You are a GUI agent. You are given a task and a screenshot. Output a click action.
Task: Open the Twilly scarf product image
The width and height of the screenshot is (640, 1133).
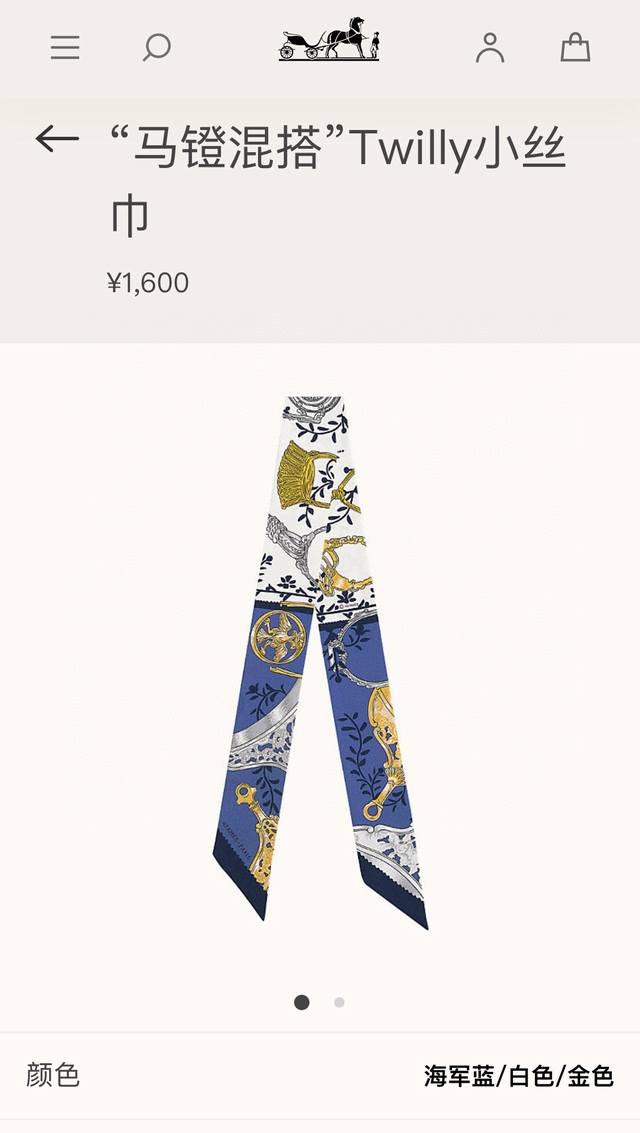point(320,660)
